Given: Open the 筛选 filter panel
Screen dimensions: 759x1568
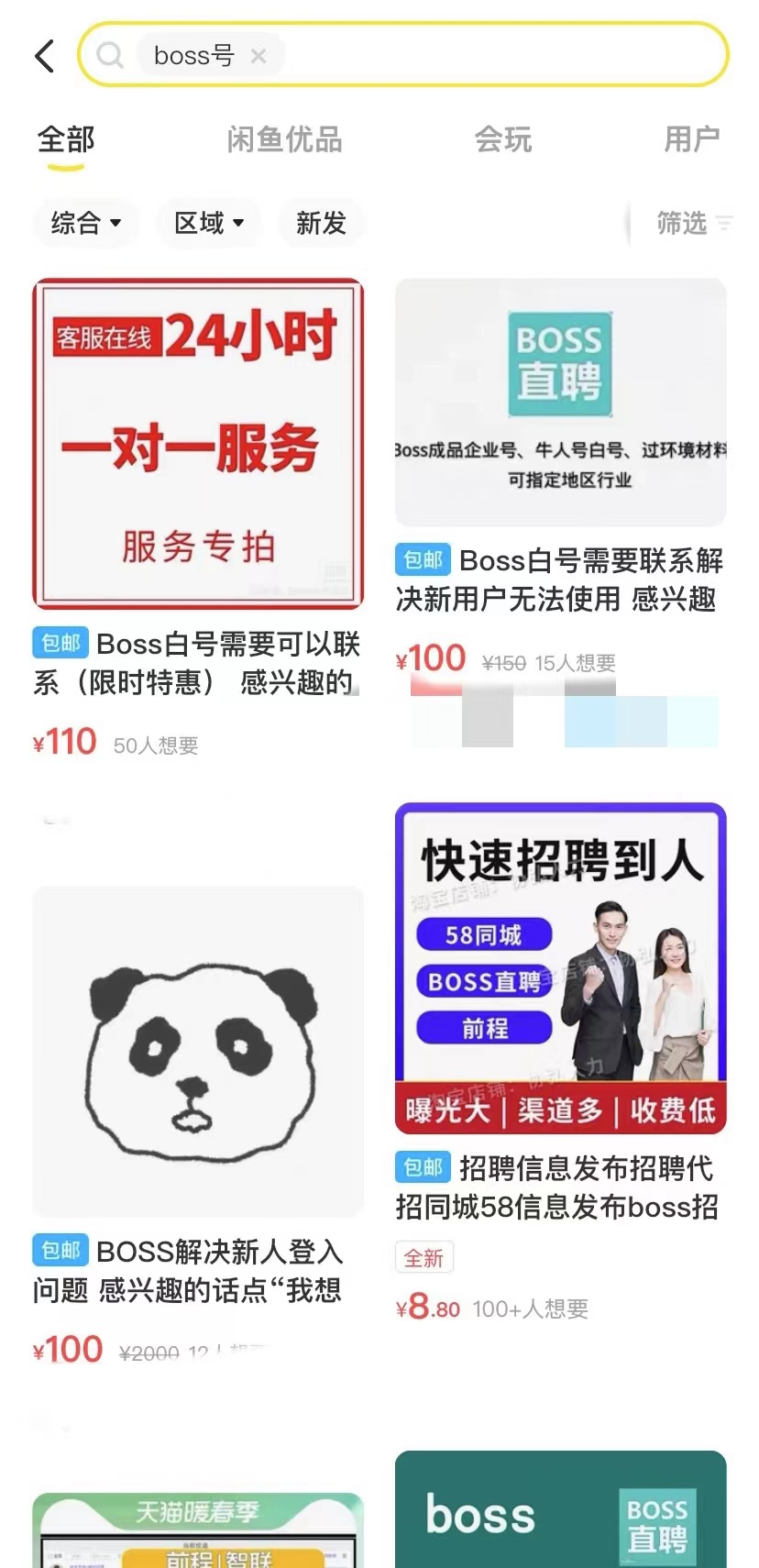Looking at the screenshot, I should (x=693, y=223).
